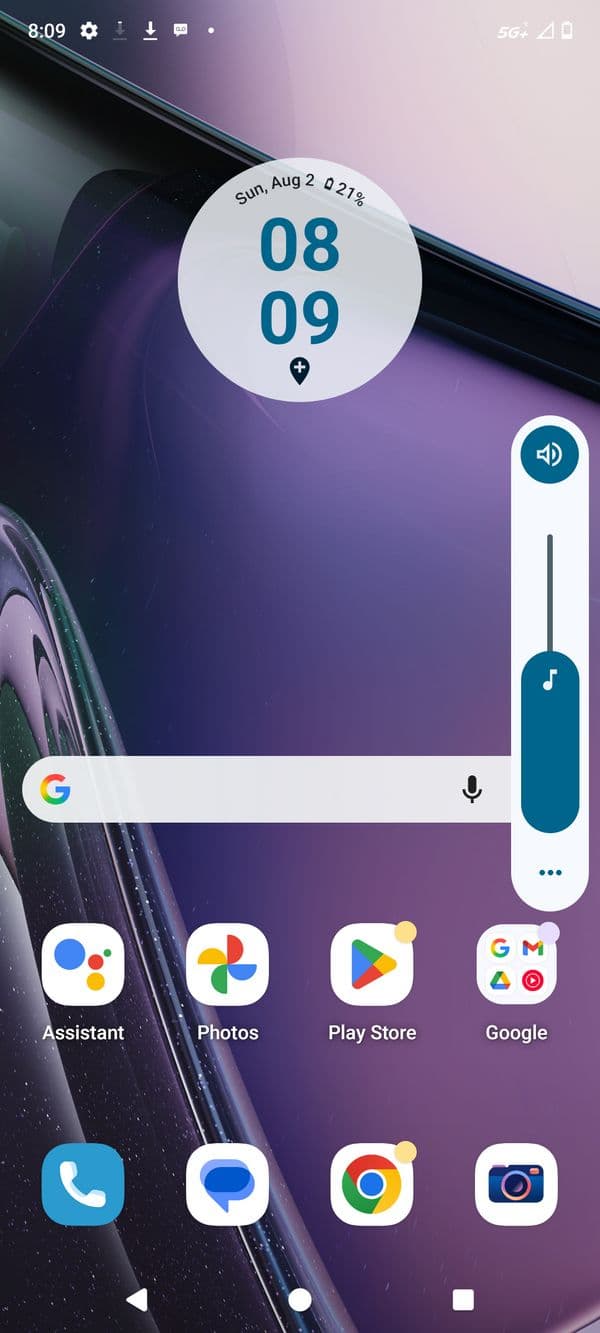Open the Camera app

516,1185
